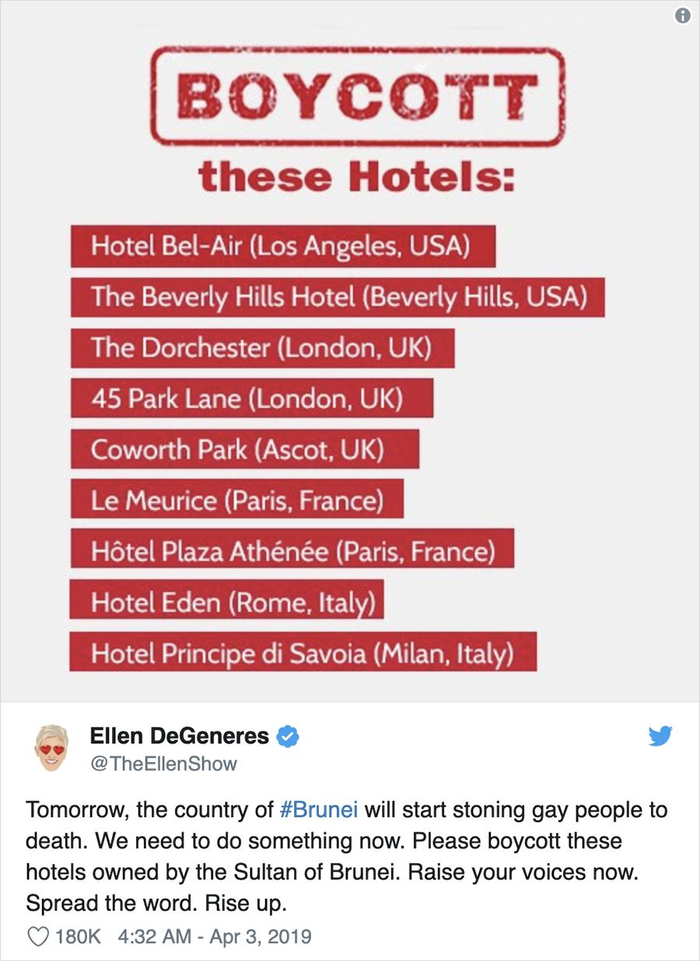Open the tweet's Apr 3, 2019 timestamp
This screenshot has height=961, width=700.
coord(214,937)
